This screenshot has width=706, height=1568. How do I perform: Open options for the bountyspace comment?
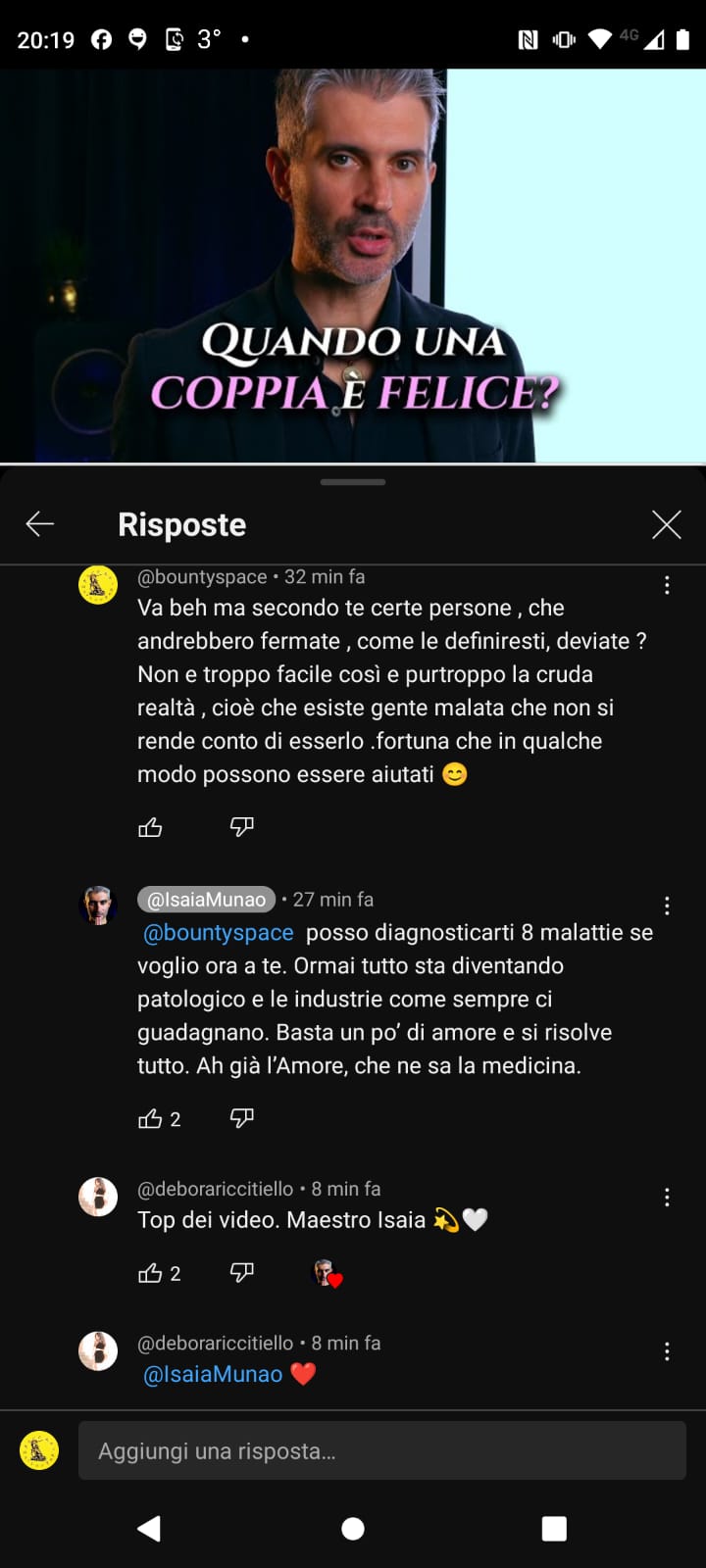pyautogui.click(x=667, y=585)
